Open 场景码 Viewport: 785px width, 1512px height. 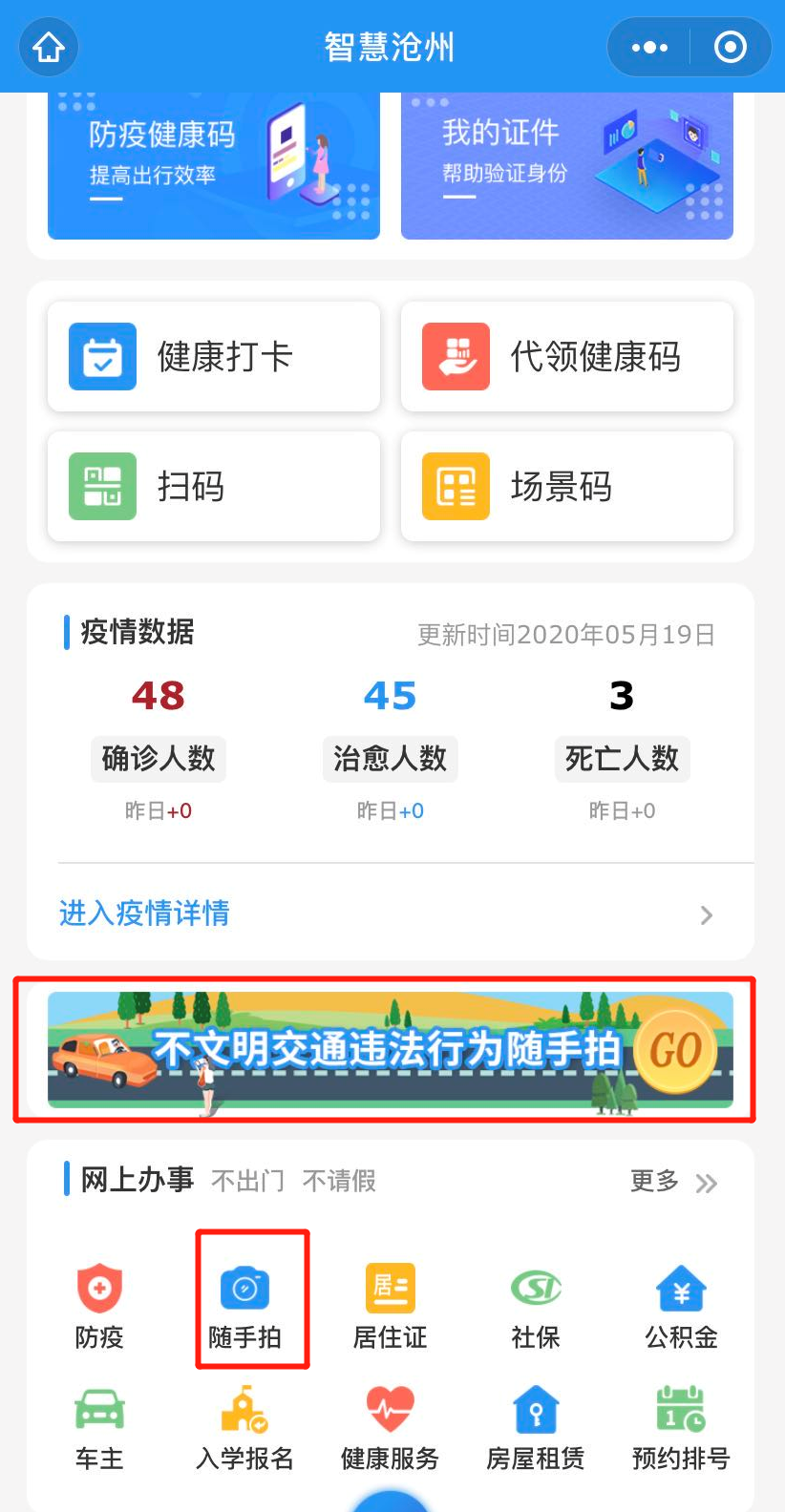[x=566, y=487]
